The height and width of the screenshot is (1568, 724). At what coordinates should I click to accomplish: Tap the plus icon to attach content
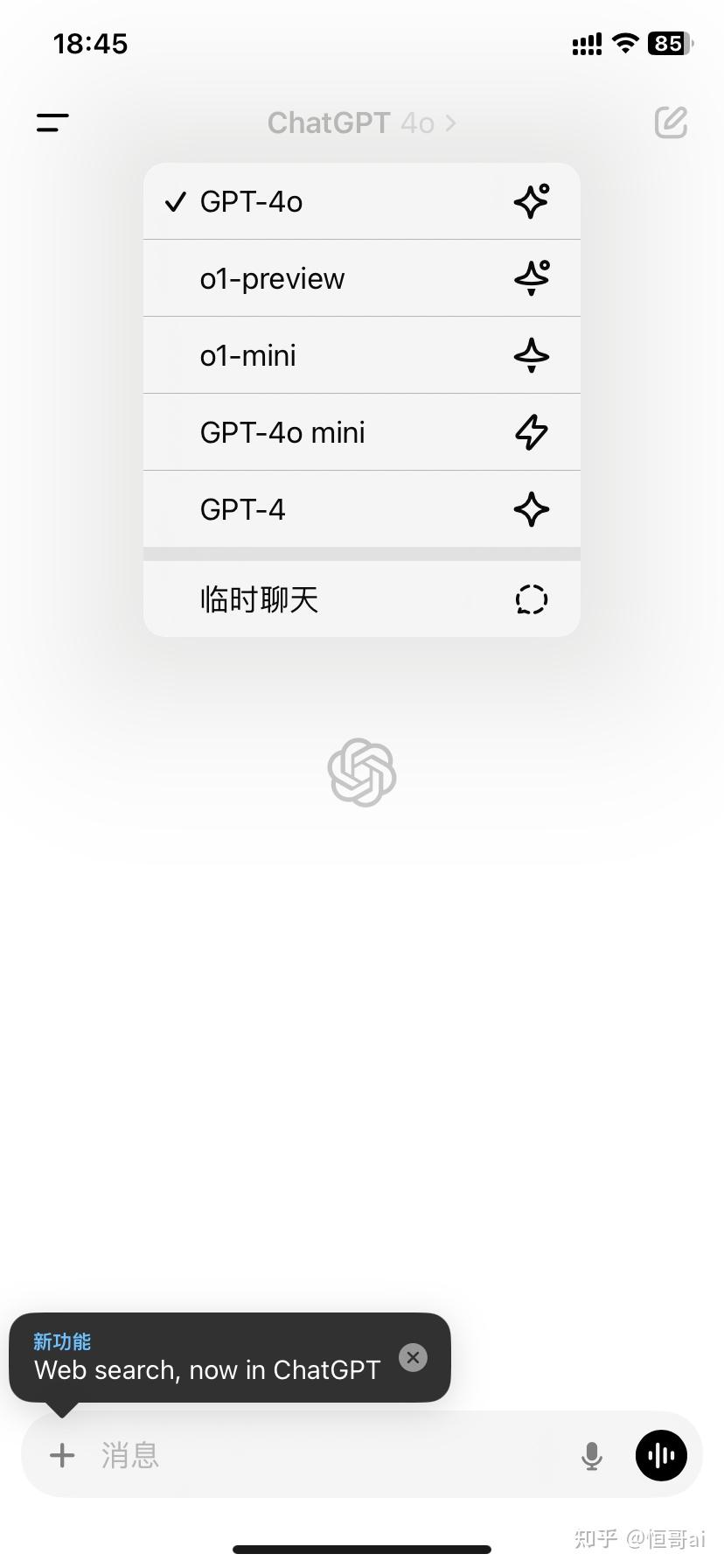click(x=62, y=1455)
